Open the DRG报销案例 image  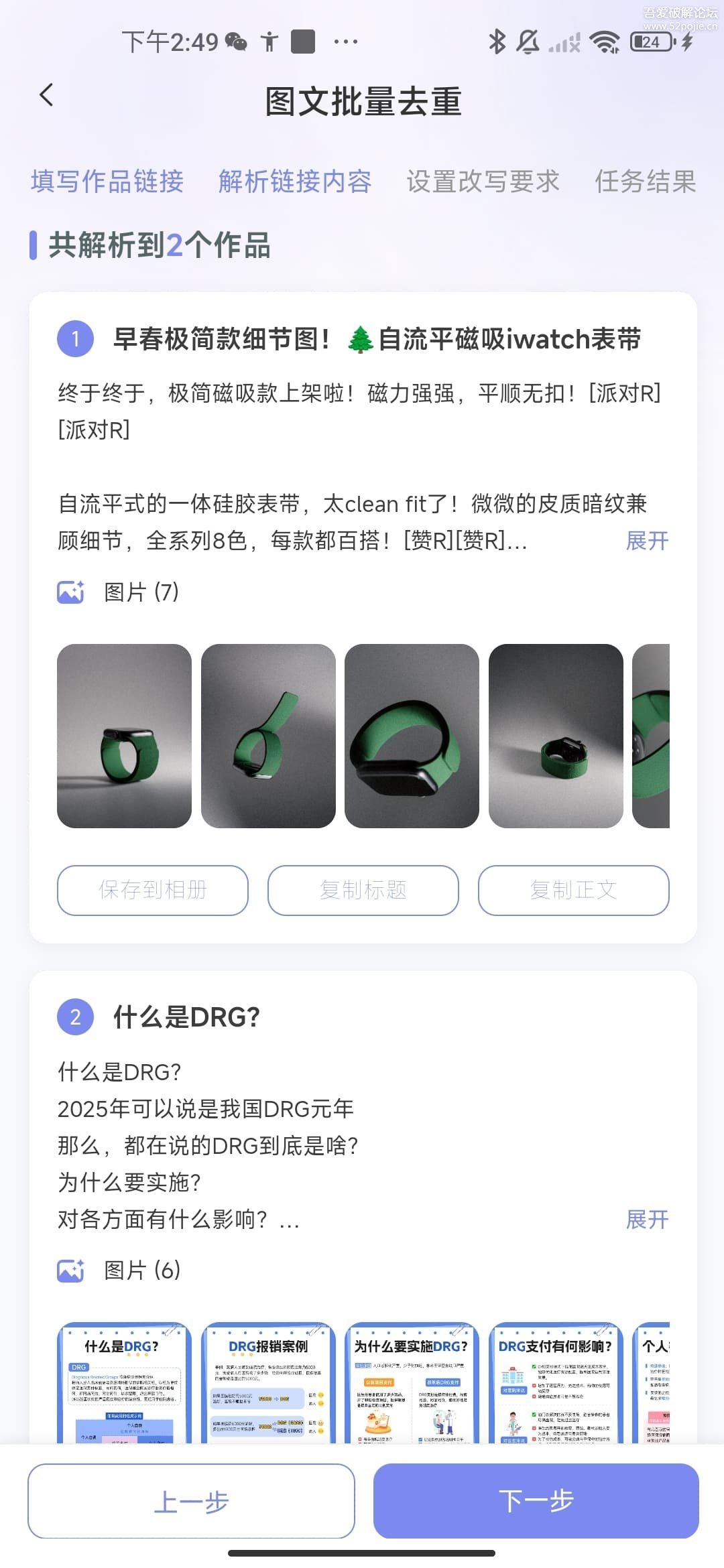coord(268,1382)
